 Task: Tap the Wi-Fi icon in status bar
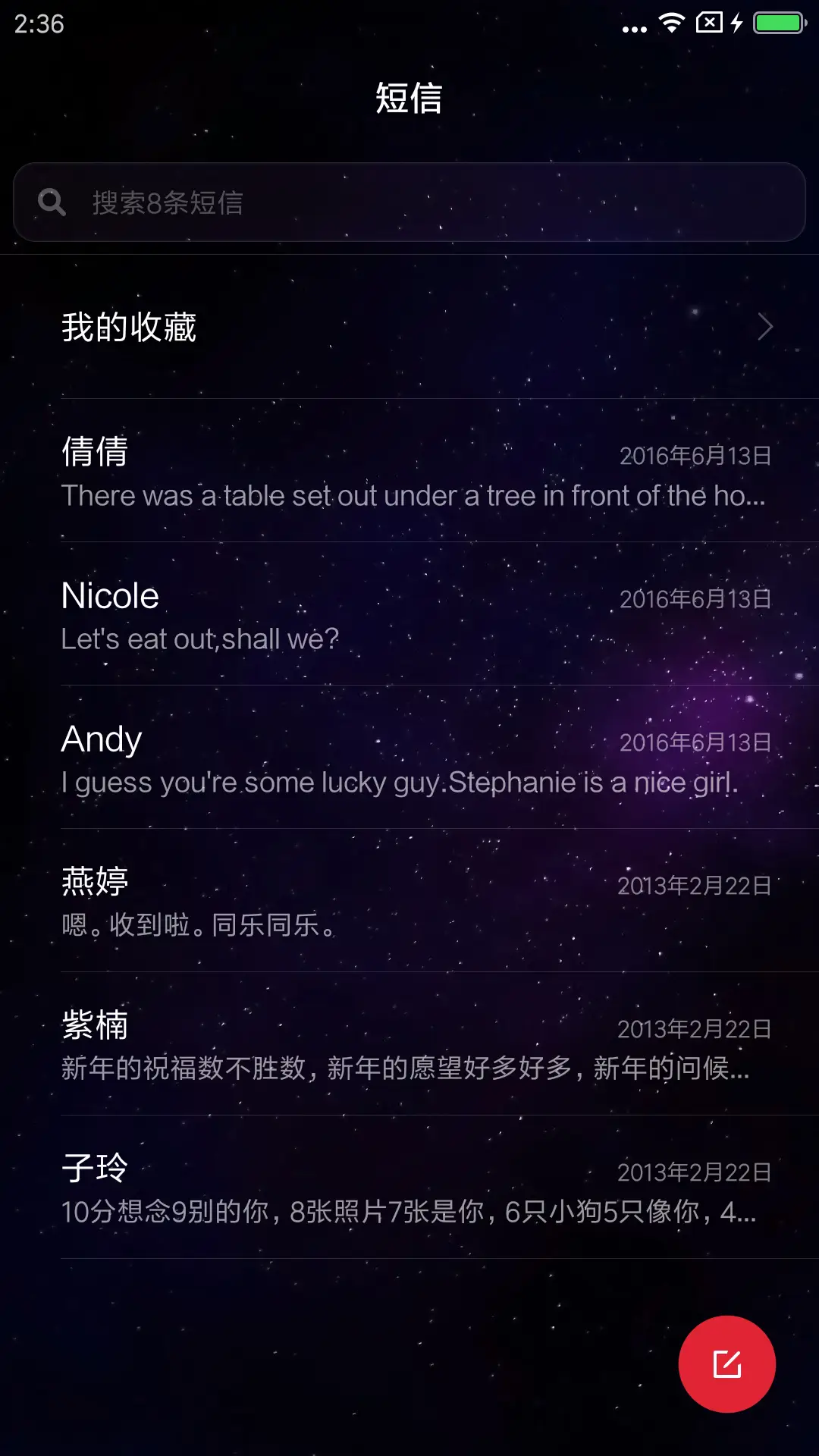673,24
